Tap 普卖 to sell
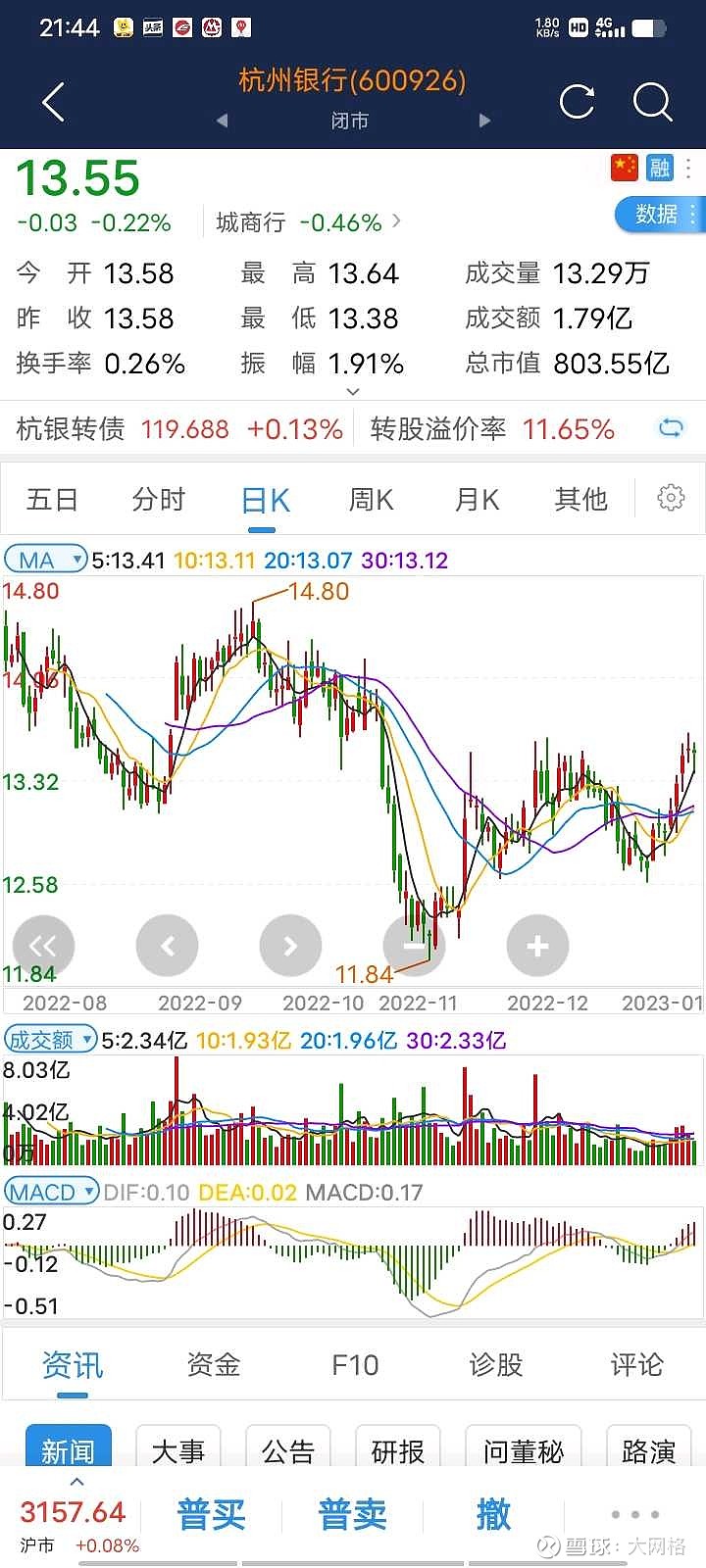The image size is (706, 1568). [x=352, y=1515]
